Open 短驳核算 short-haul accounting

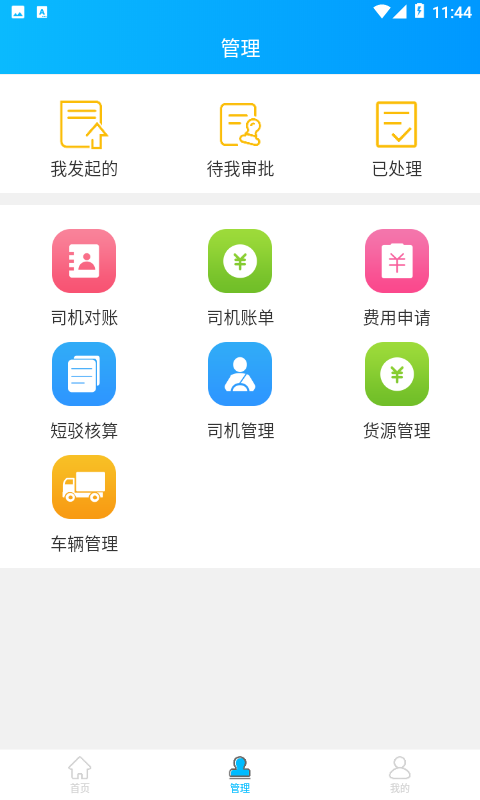[x=84, y=391]
